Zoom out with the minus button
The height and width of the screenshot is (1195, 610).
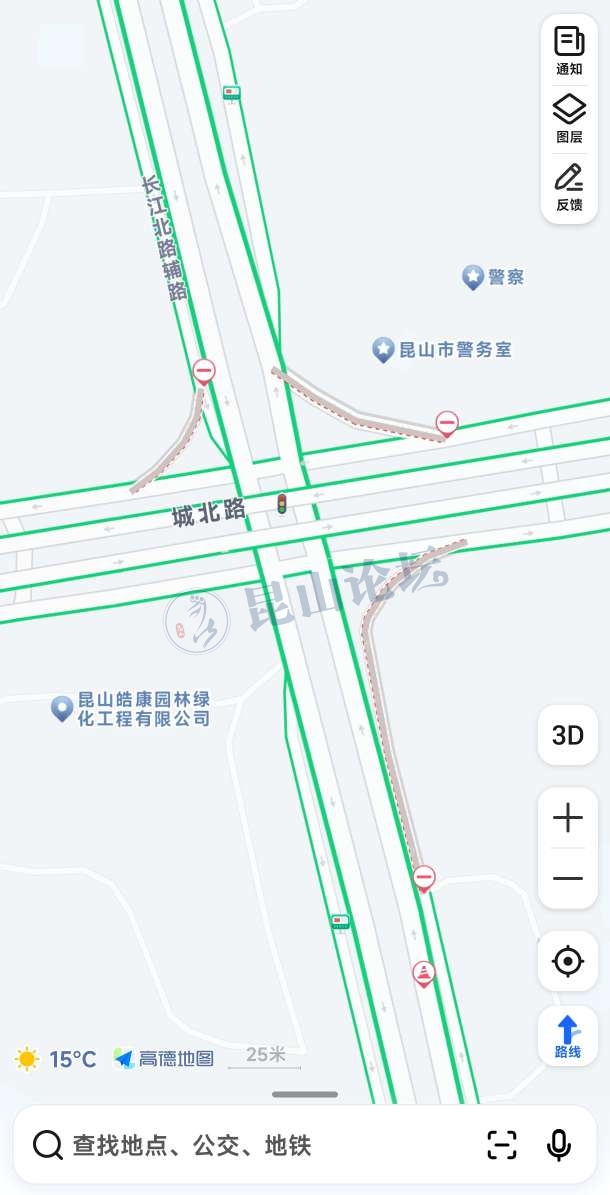click(x=568, y=878)
